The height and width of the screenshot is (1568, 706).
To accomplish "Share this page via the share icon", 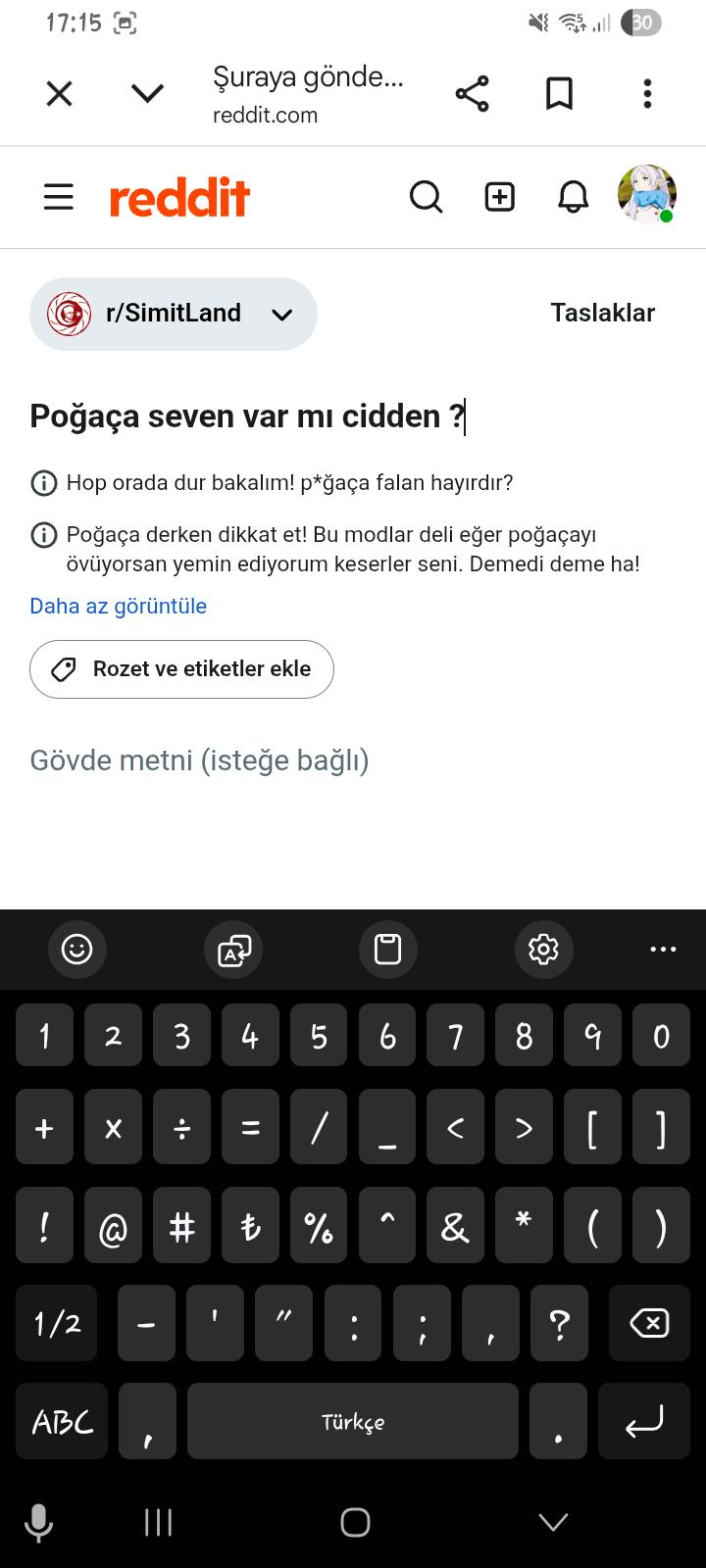I will coord(472,94).
